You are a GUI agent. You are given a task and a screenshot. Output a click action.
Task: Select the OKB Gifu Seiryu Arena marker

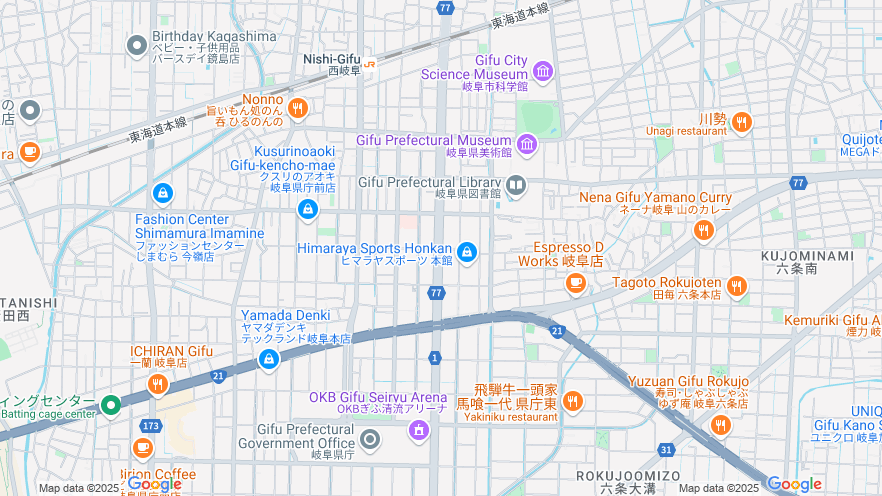click(x=419, y=429)
